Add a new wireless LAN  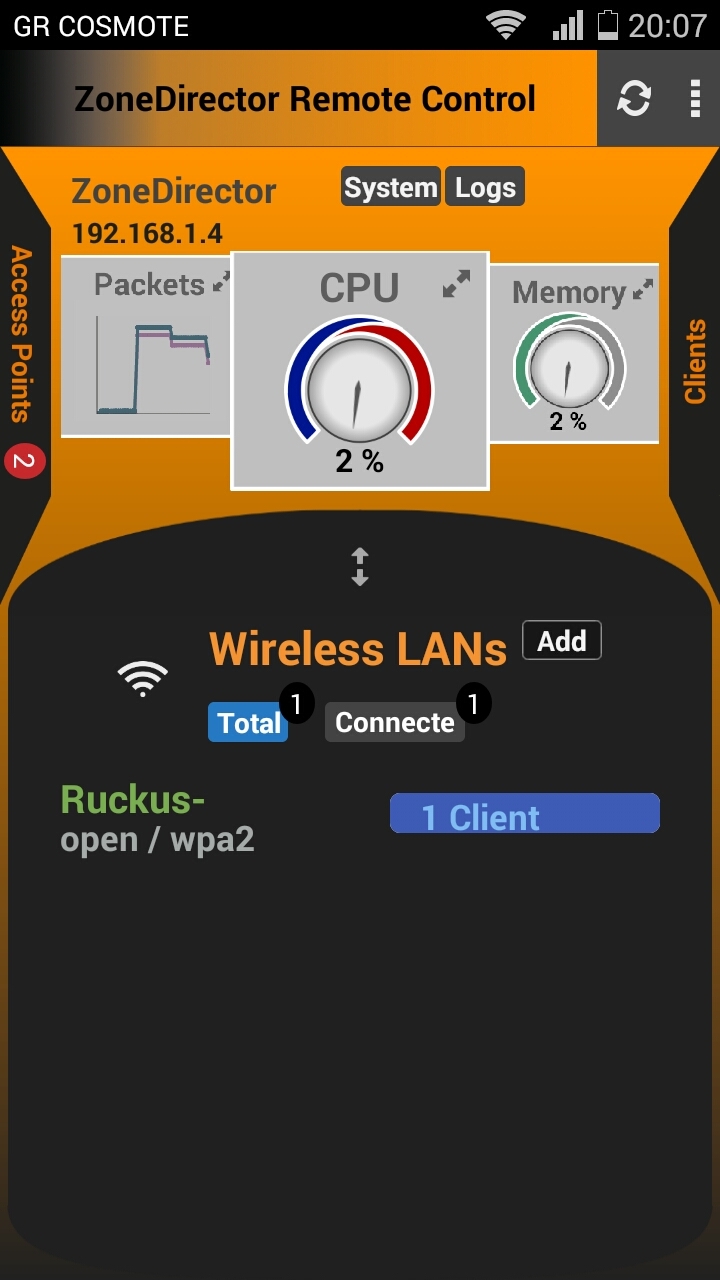562,641
